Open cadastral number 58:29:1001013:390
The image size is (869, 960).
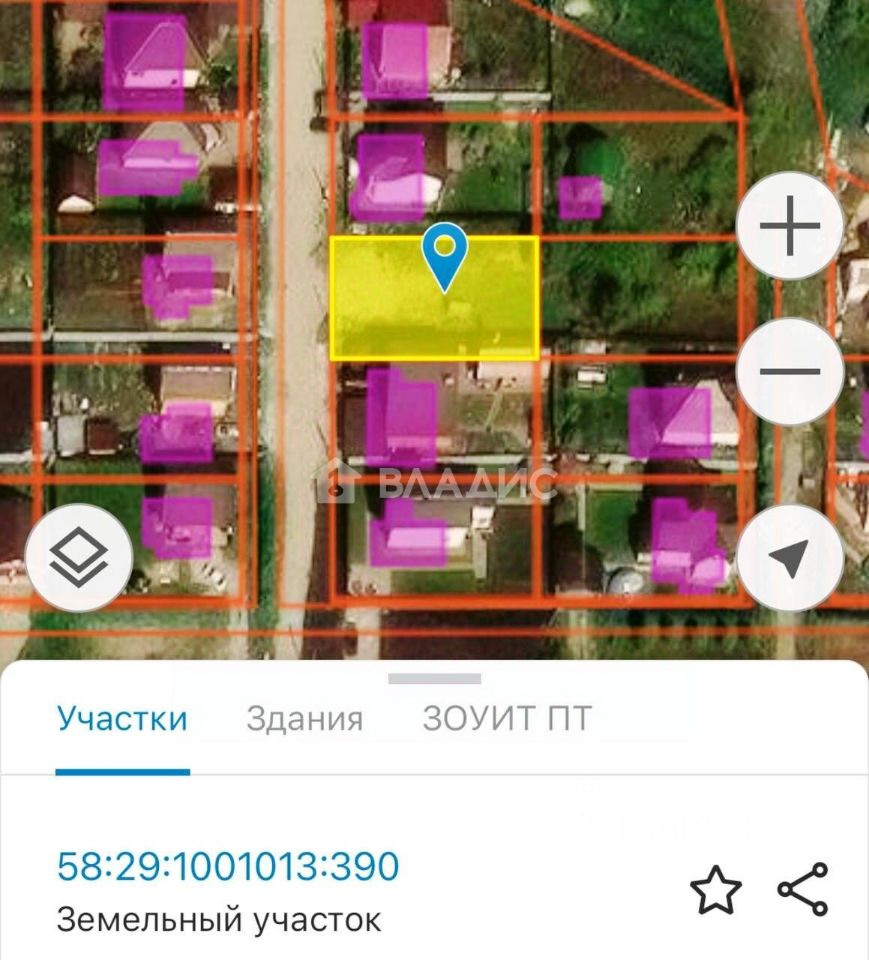coord(228,866)
